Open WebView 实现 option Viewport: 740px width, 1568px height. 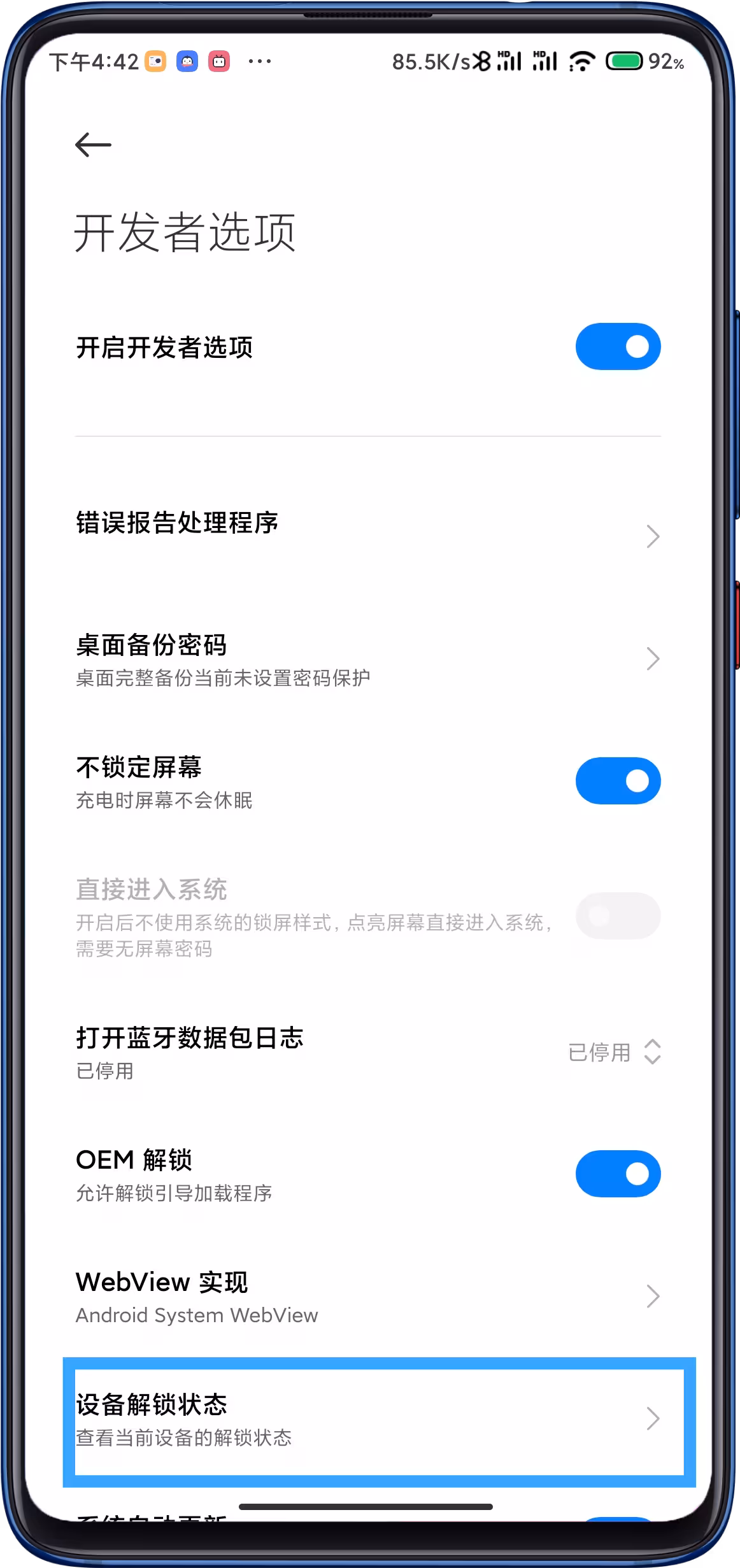(367, 1297)
